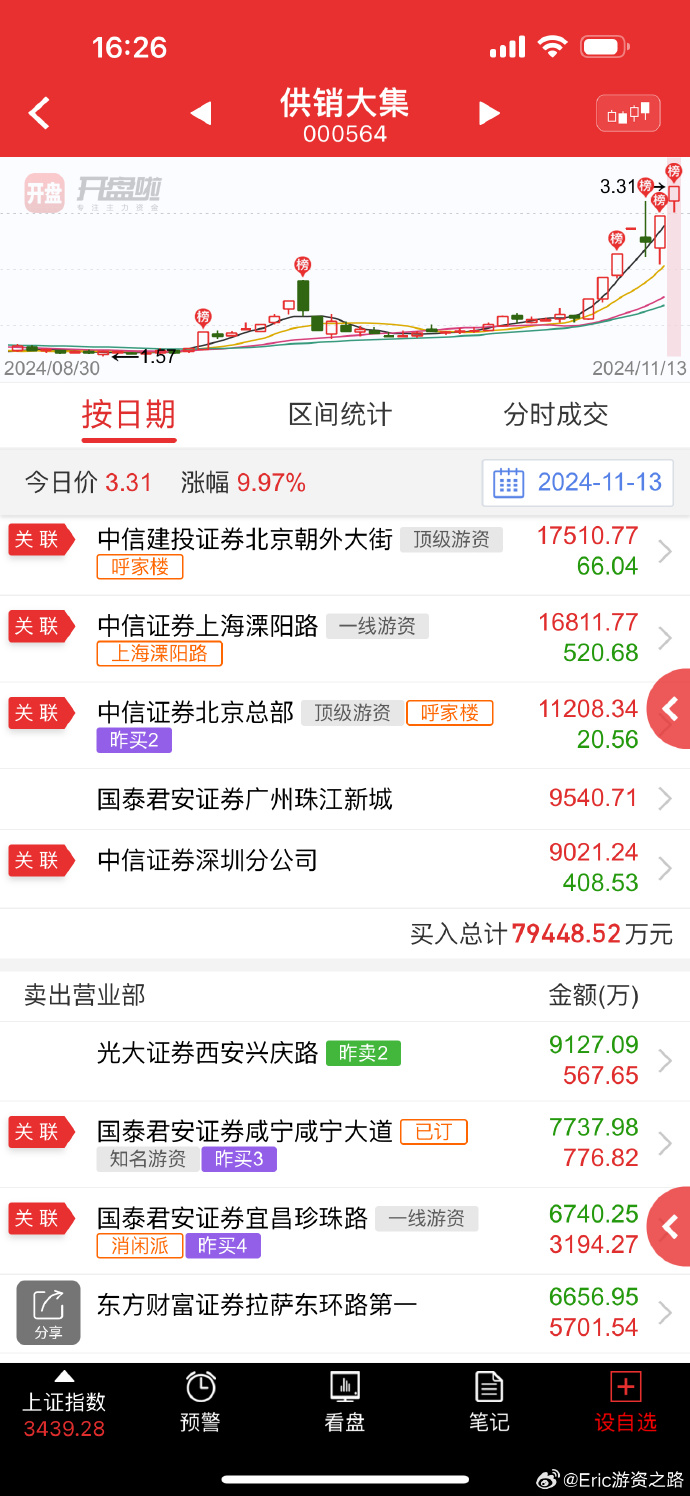
Task: Open 光大证券西安兴庆路 seller row
Action: [345, 1061]
